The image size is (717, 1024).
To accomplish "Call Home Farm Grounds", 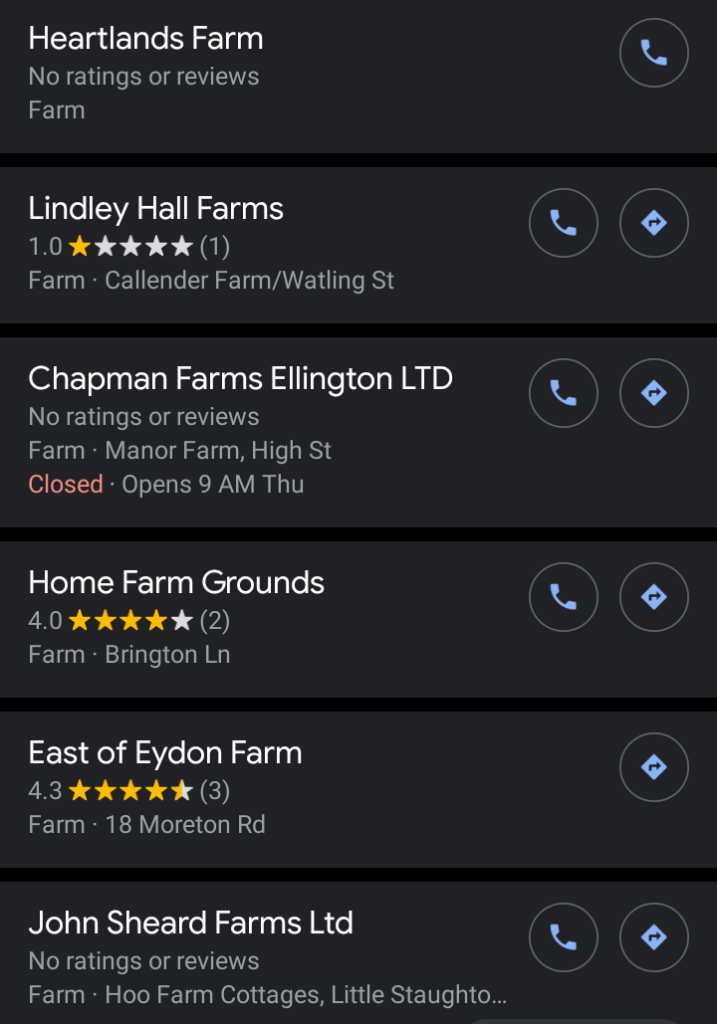I will click(563, 597).
